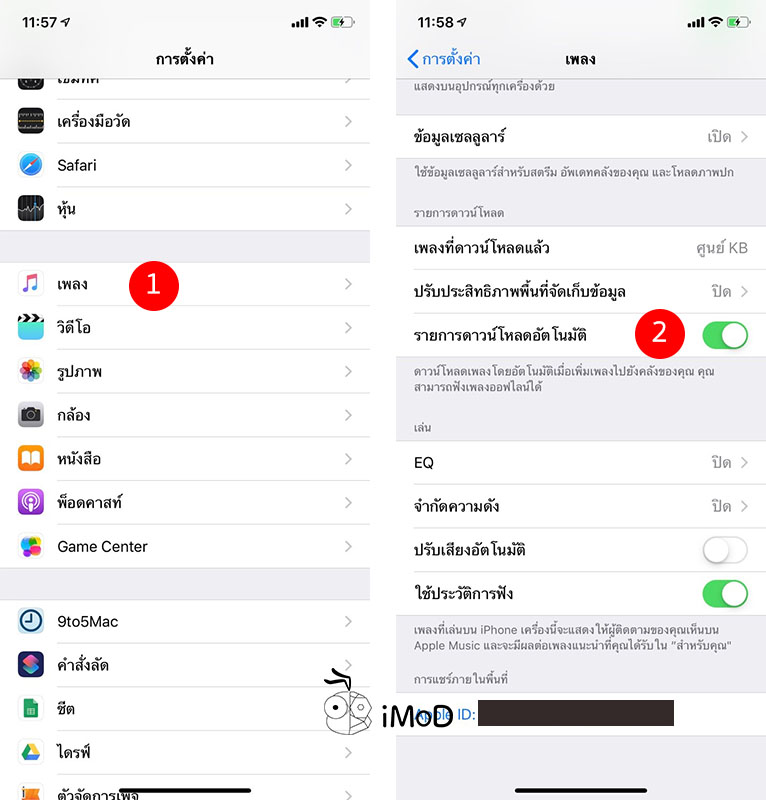
Task: Enable ปรับเสียงอัตโนมัติ switch
Action: pos(725,550)
